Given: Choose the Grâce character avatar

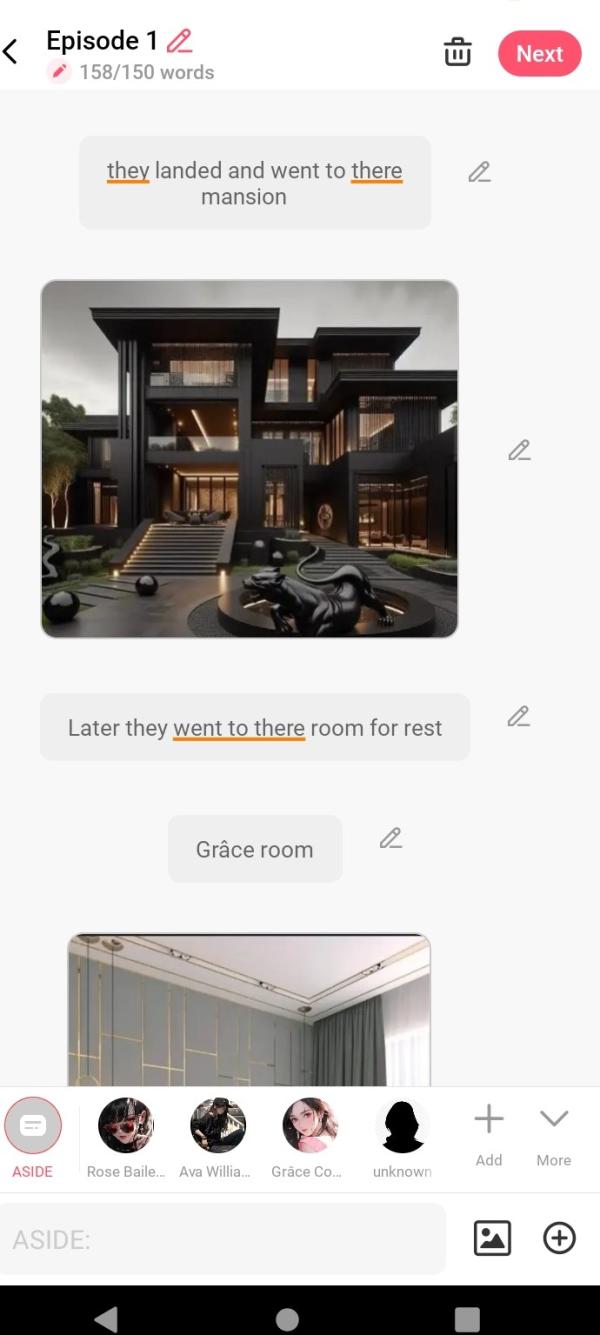Looking at the screenshot, I should coord(310,1127).
